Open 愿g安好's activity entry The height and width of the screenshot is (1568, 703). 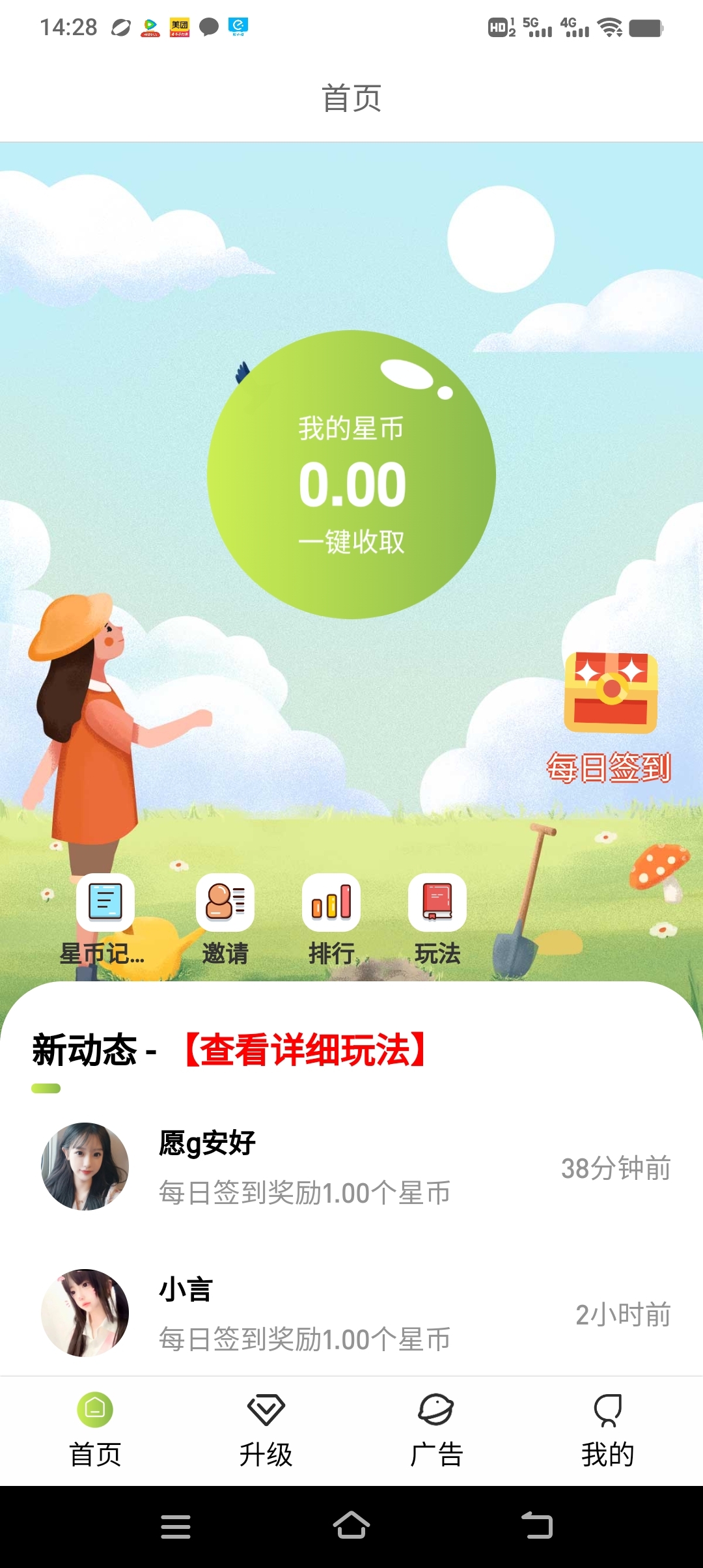(x=351, y=1167)
